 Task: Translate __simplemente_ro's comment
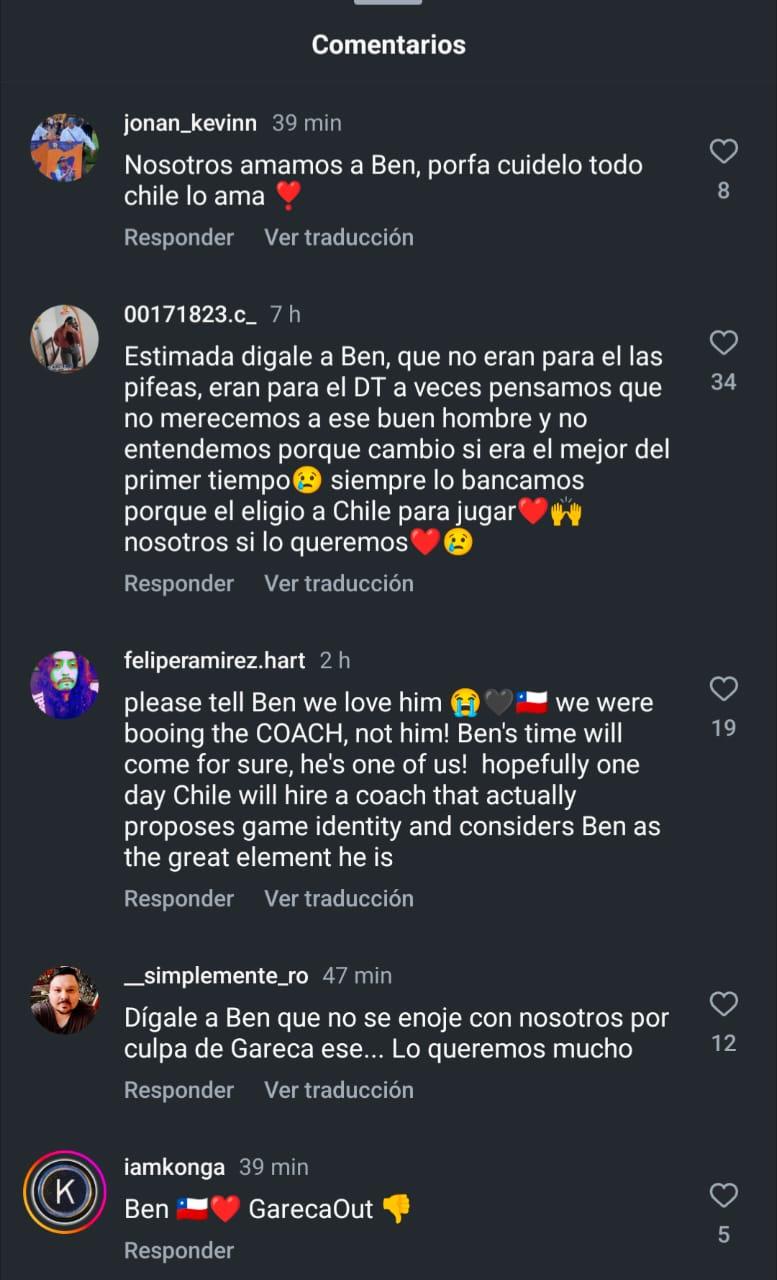[x=338, y=1089]
